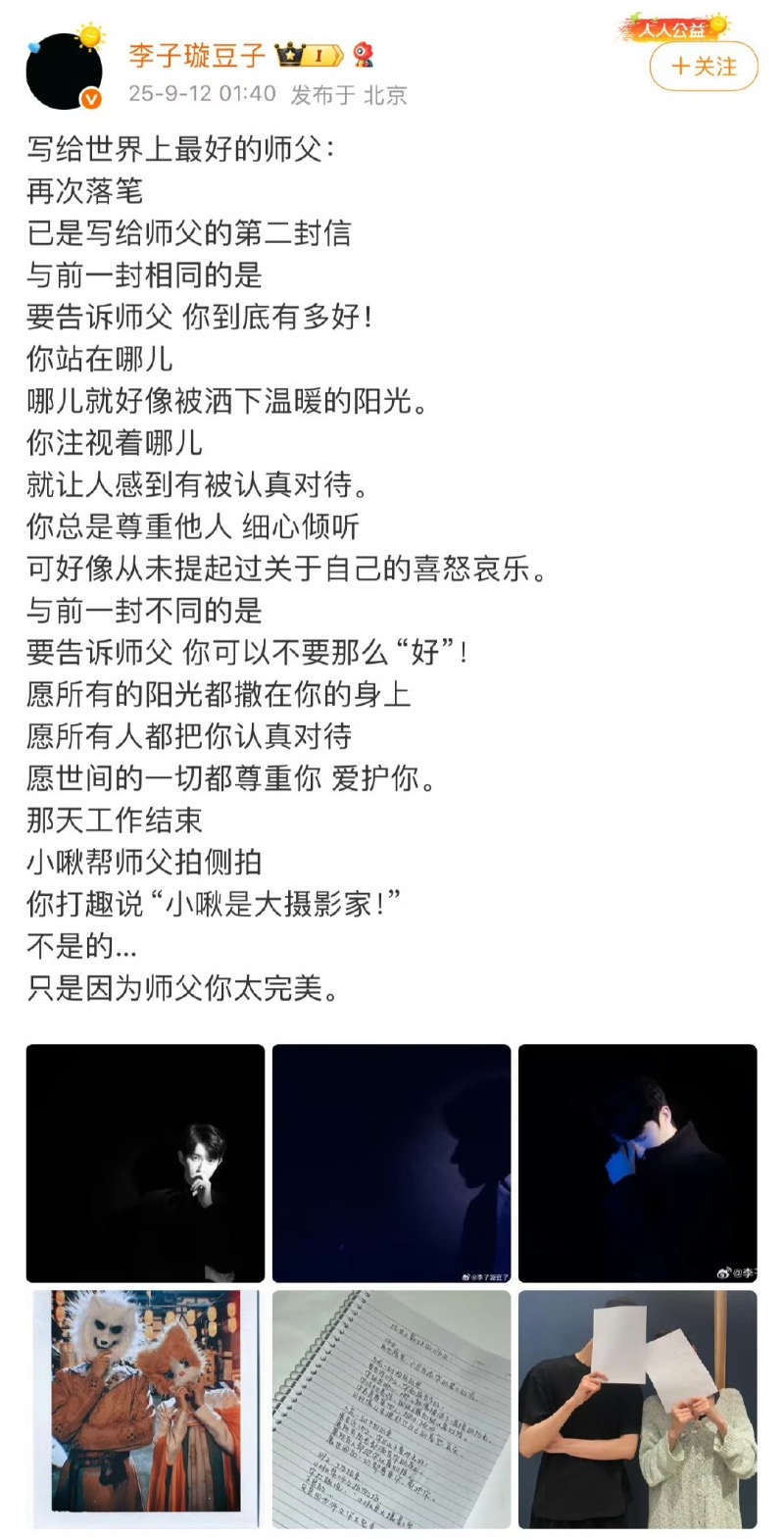Open the handwritten notebook letter photo
Viewport: 784px width, 1539px height.
391,1409
